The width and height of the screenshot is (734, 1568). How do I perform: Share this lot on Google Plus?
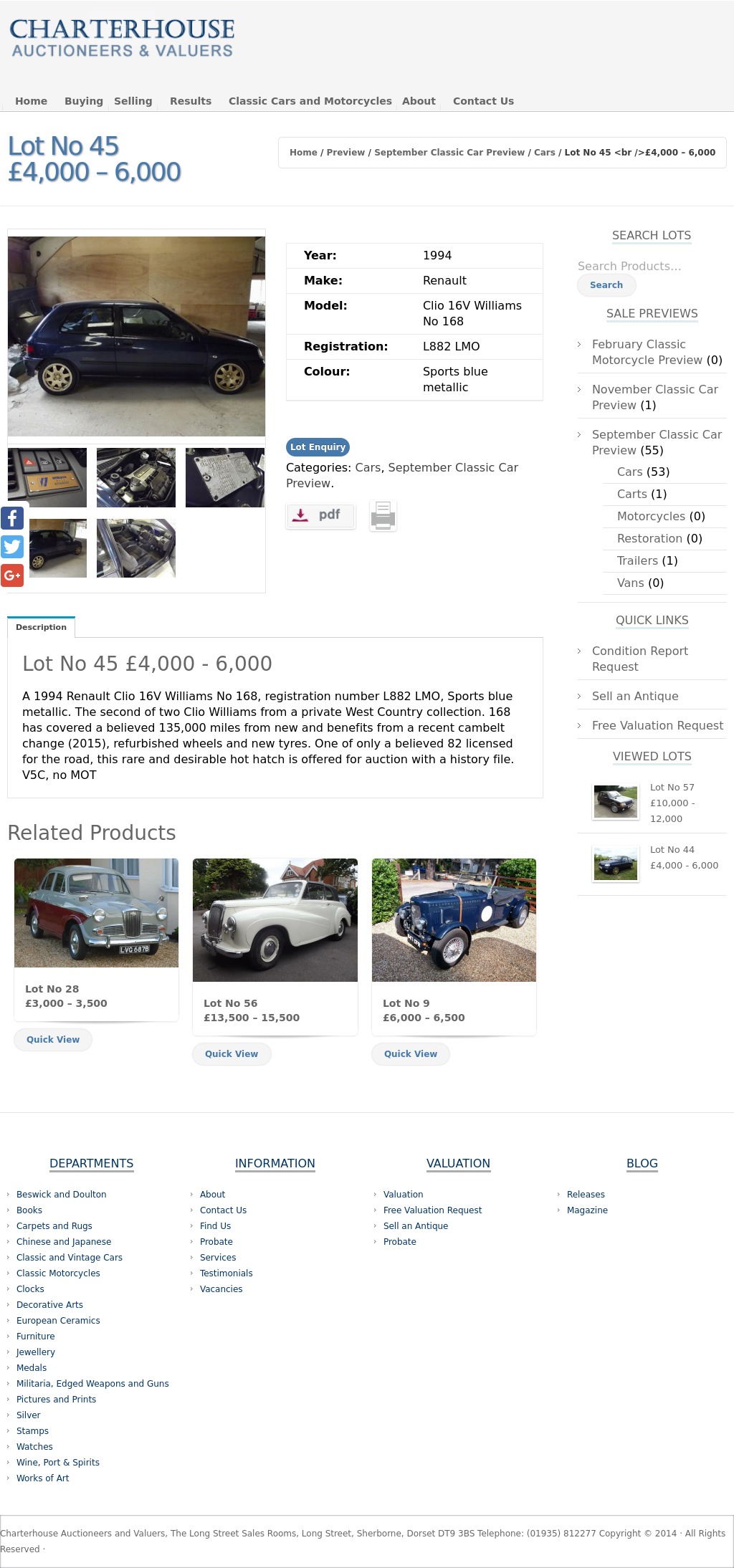point(12,575)
